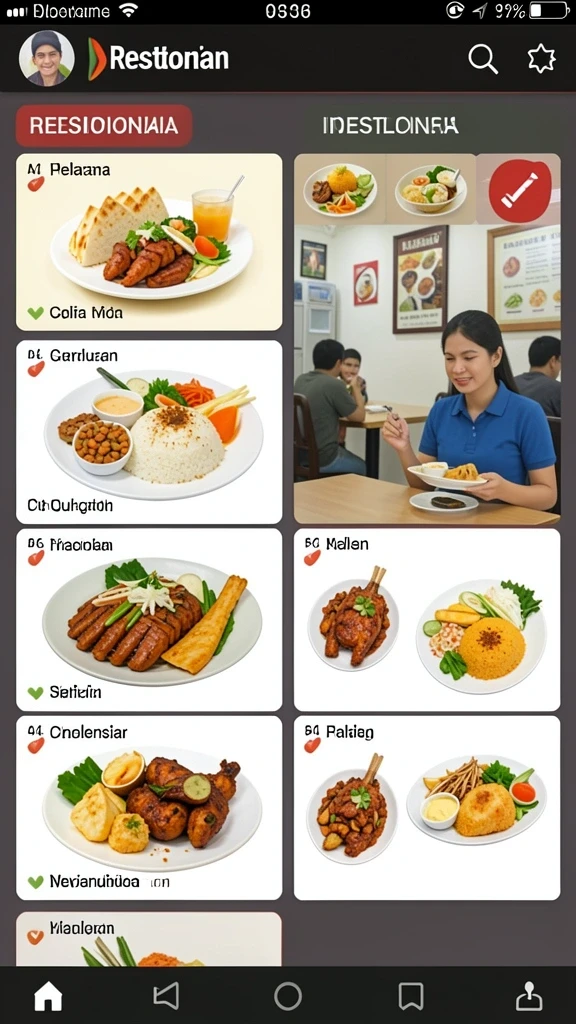Tap the circle tab in bottom bar
This screenshot has width=576, height=1024.
(288, 997)
